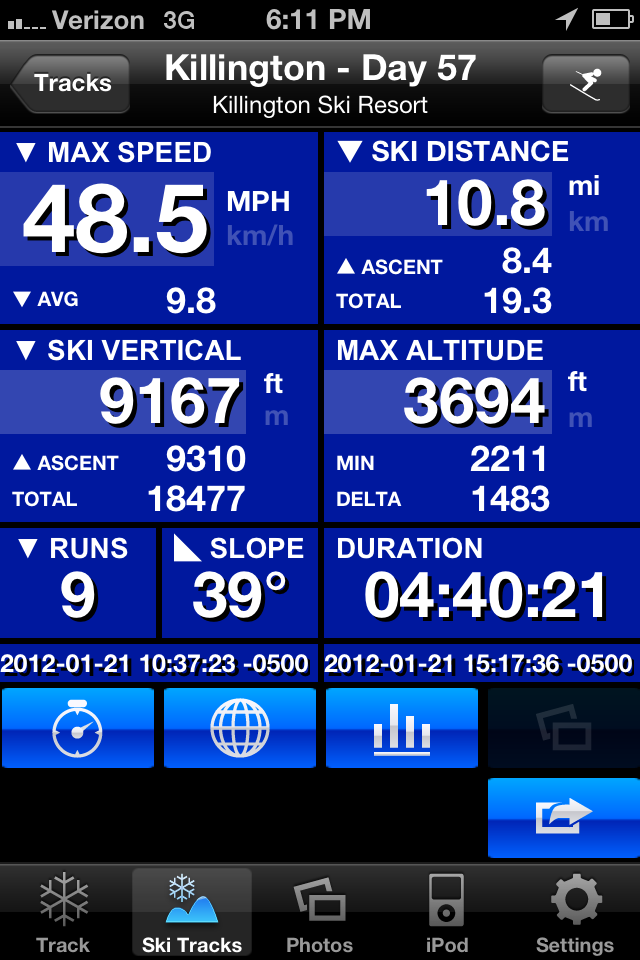View the bar chart statistics

point(402,727)
